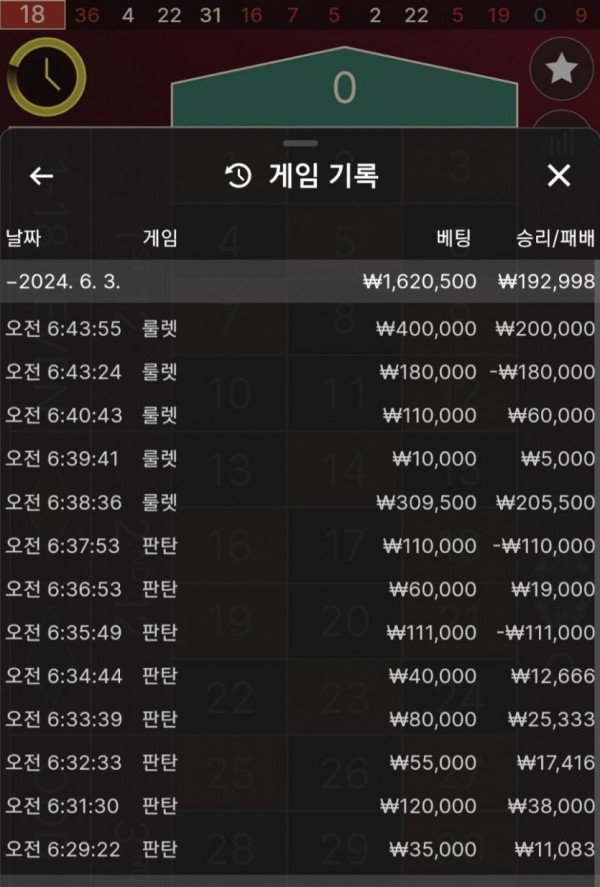This screenshot has width=600, height=887.
Task: View the 오전 6:40:43 룰렛 record details
Action: click(x=300, y=414)
